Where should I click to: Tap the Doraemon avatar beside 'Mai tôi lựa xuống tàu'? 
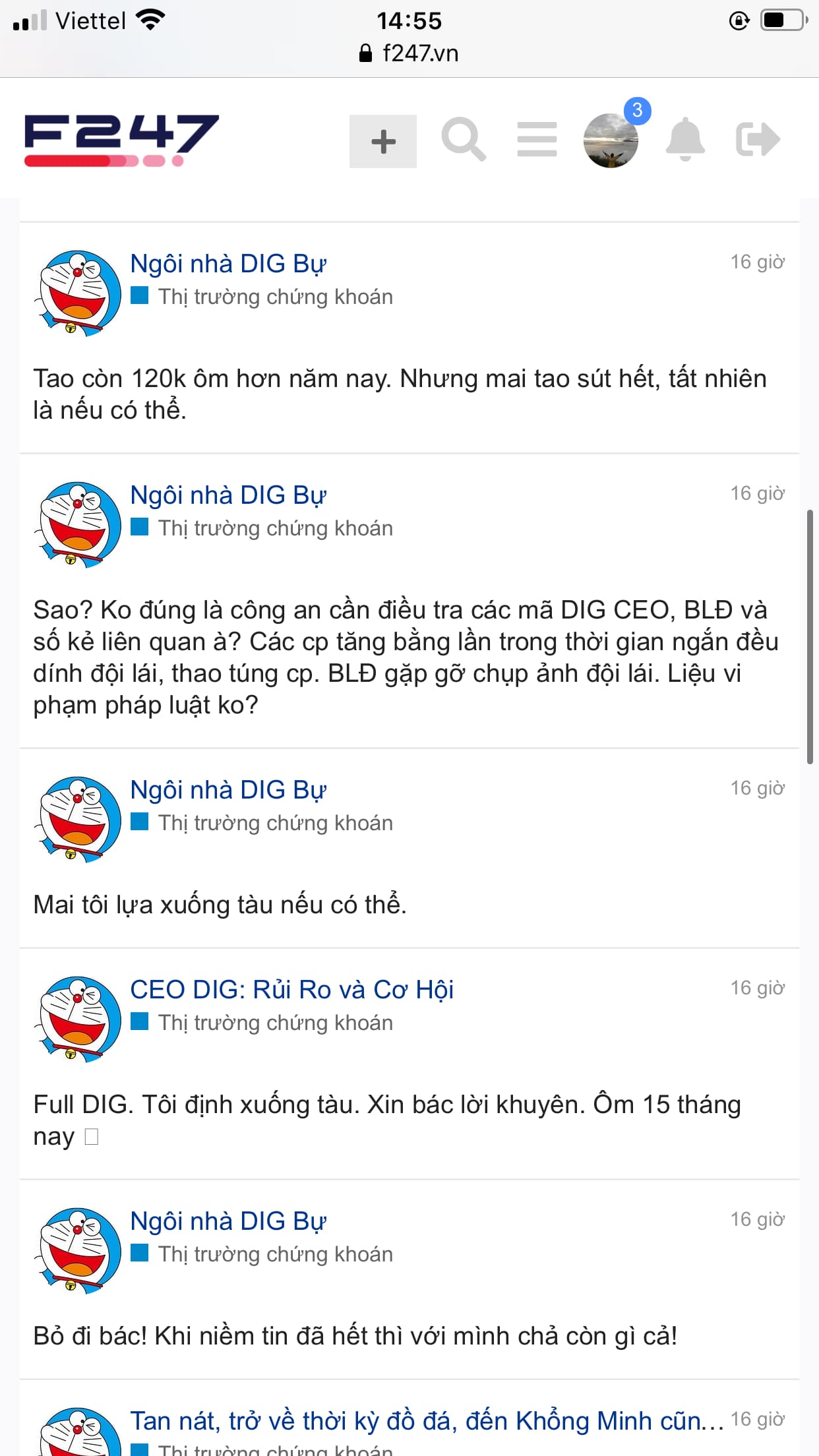tap(78, 819)
